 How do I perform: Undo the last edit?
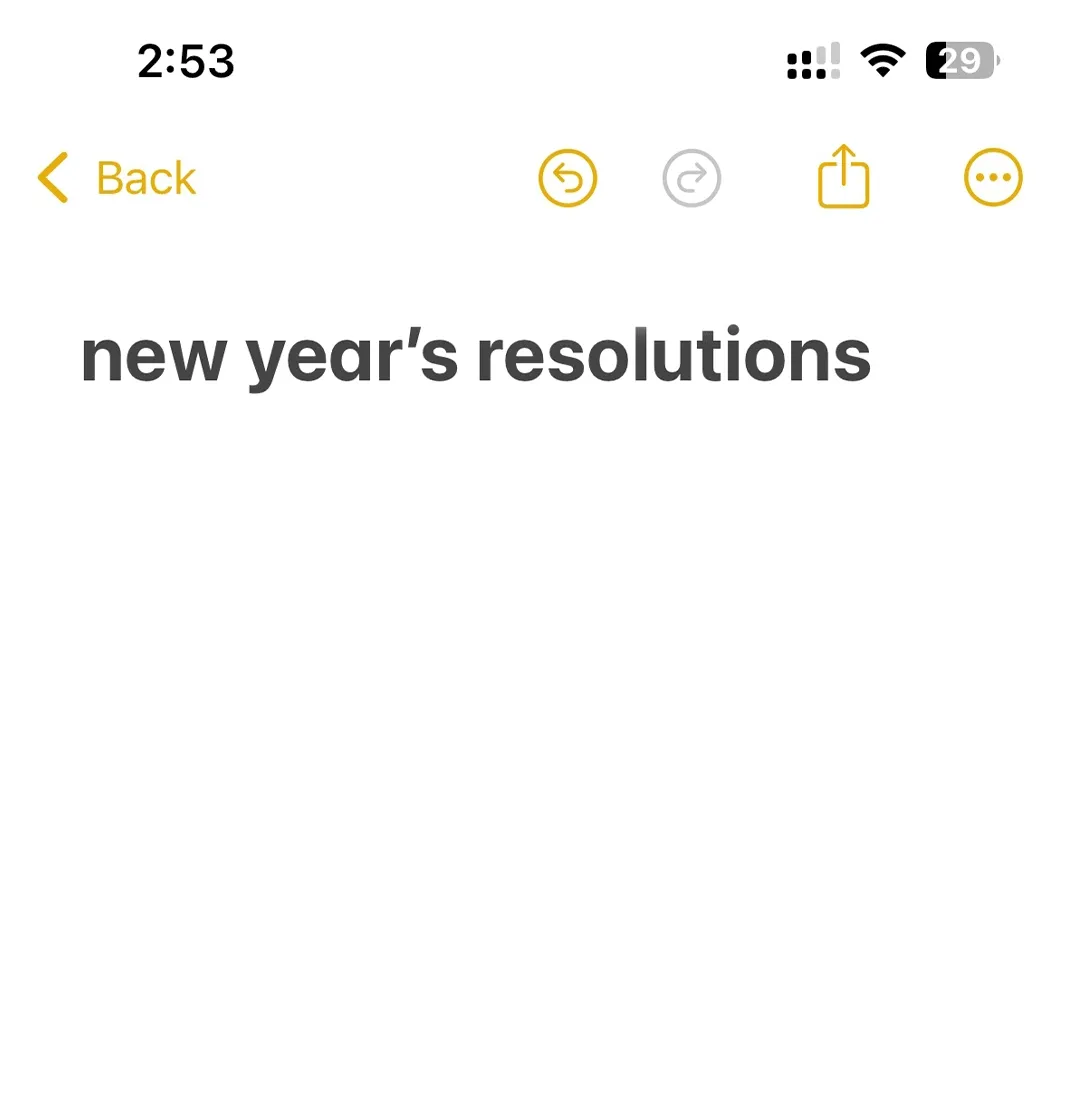coord(567,178)
